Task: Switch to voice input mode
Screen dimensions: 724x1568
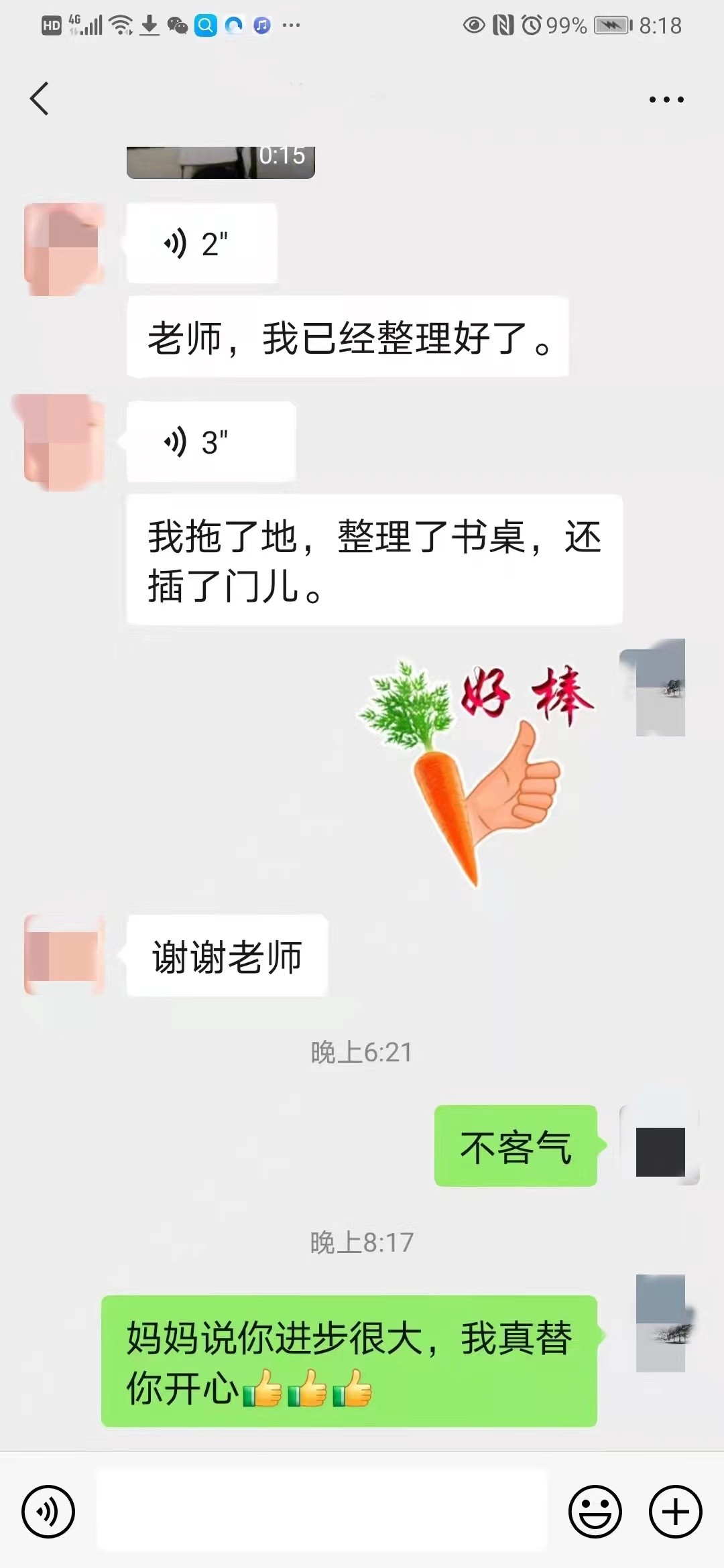Action: 48,1512
